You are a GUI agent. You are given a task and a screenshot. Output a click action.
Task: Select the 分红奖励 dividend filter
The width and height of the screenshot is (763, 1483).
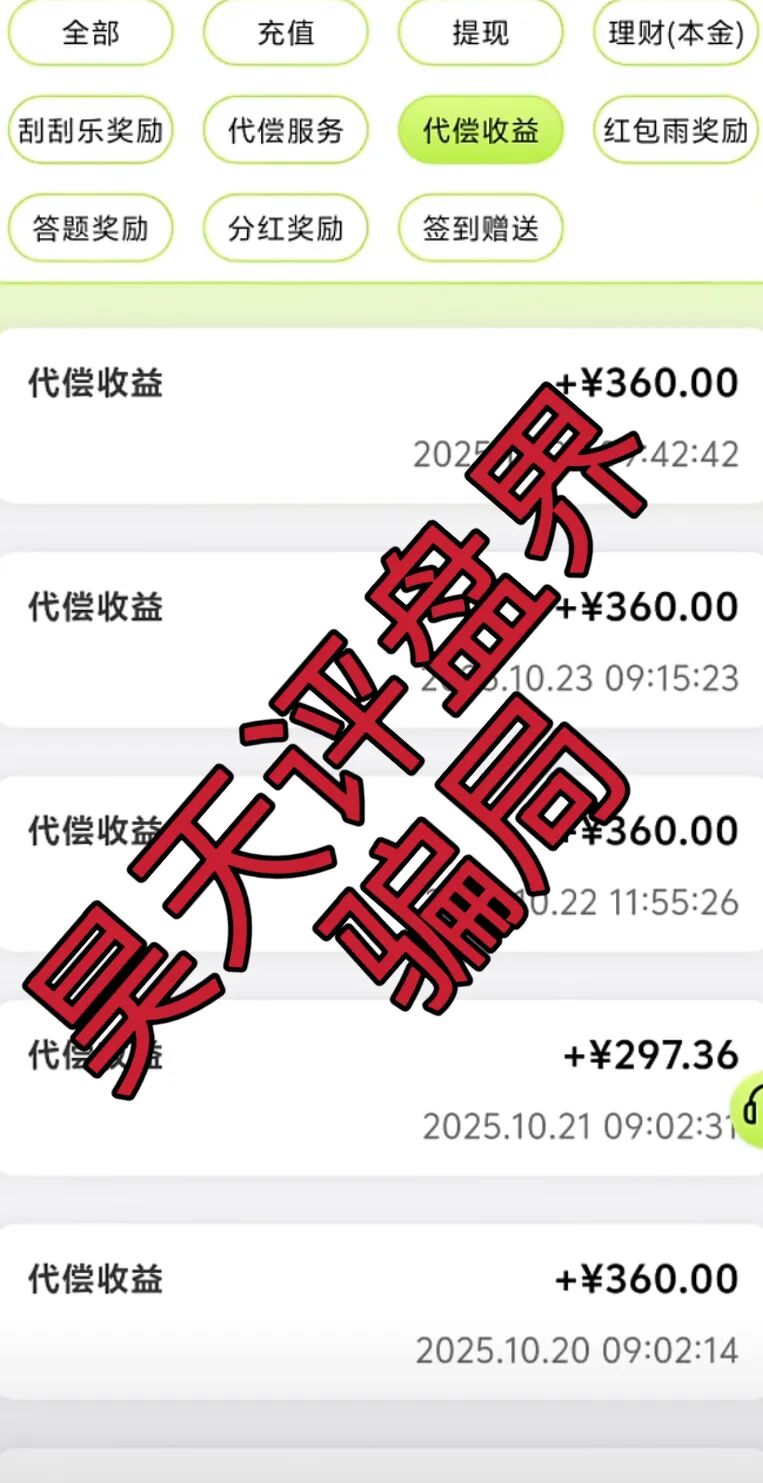(x=285, y=228)
